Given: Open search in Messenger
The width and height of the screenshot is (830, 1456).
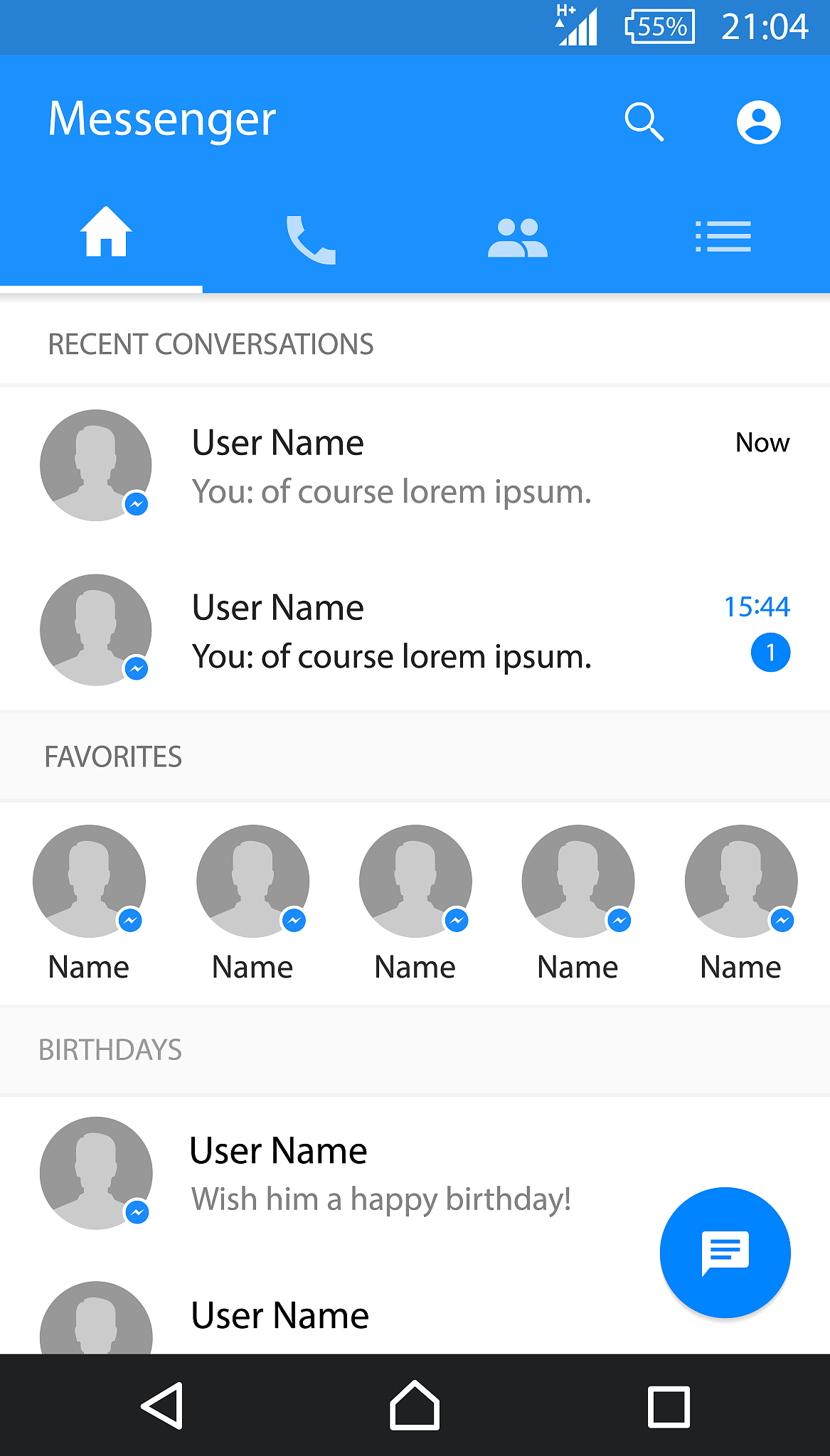Looking at the screenshot, I should click(x=644, y=122).
